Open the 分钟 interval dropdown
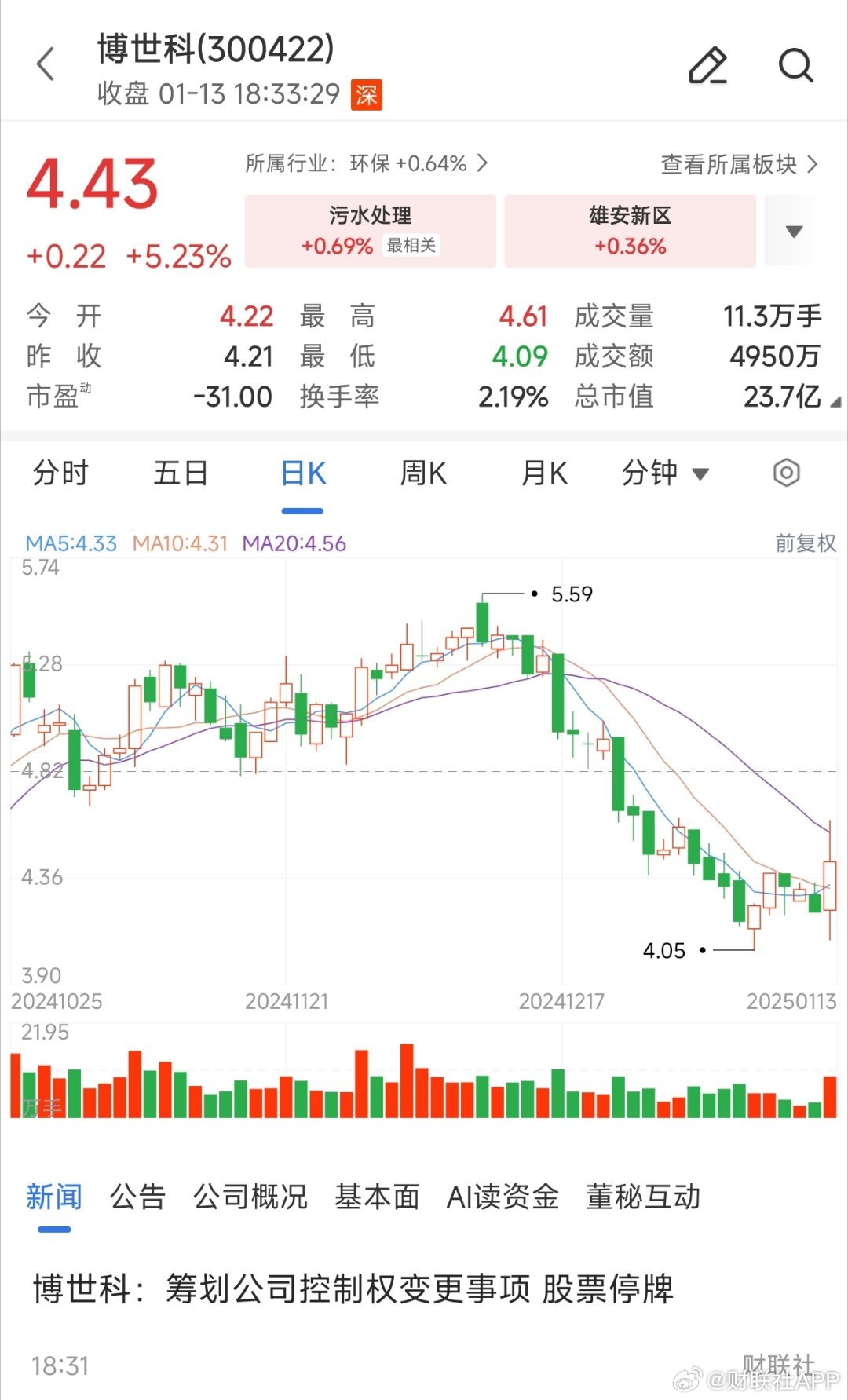This screenshot has height=1400, width=848. coord(665,473)
